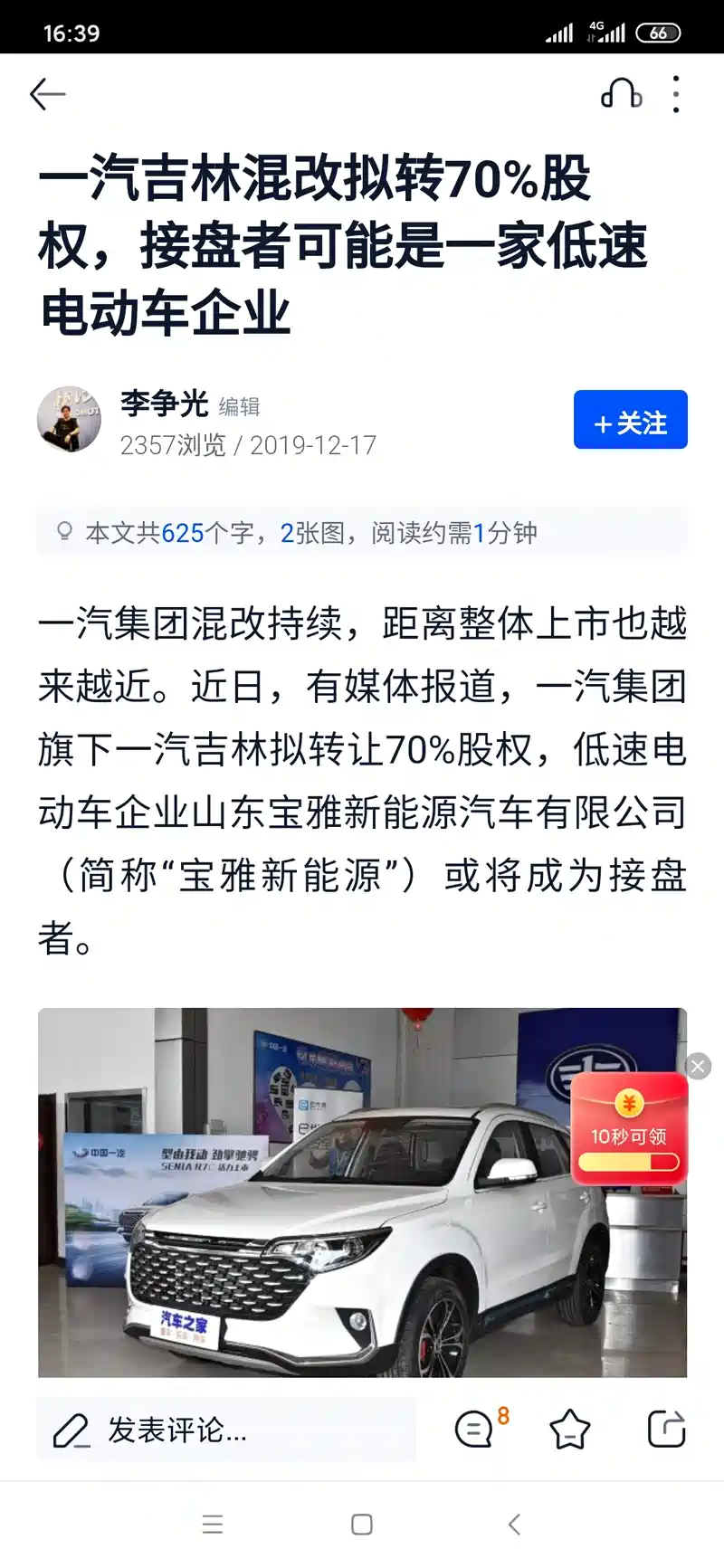724x1568 pixels.
Task: Go back using the top-left arrow
Action: [47, 94]
